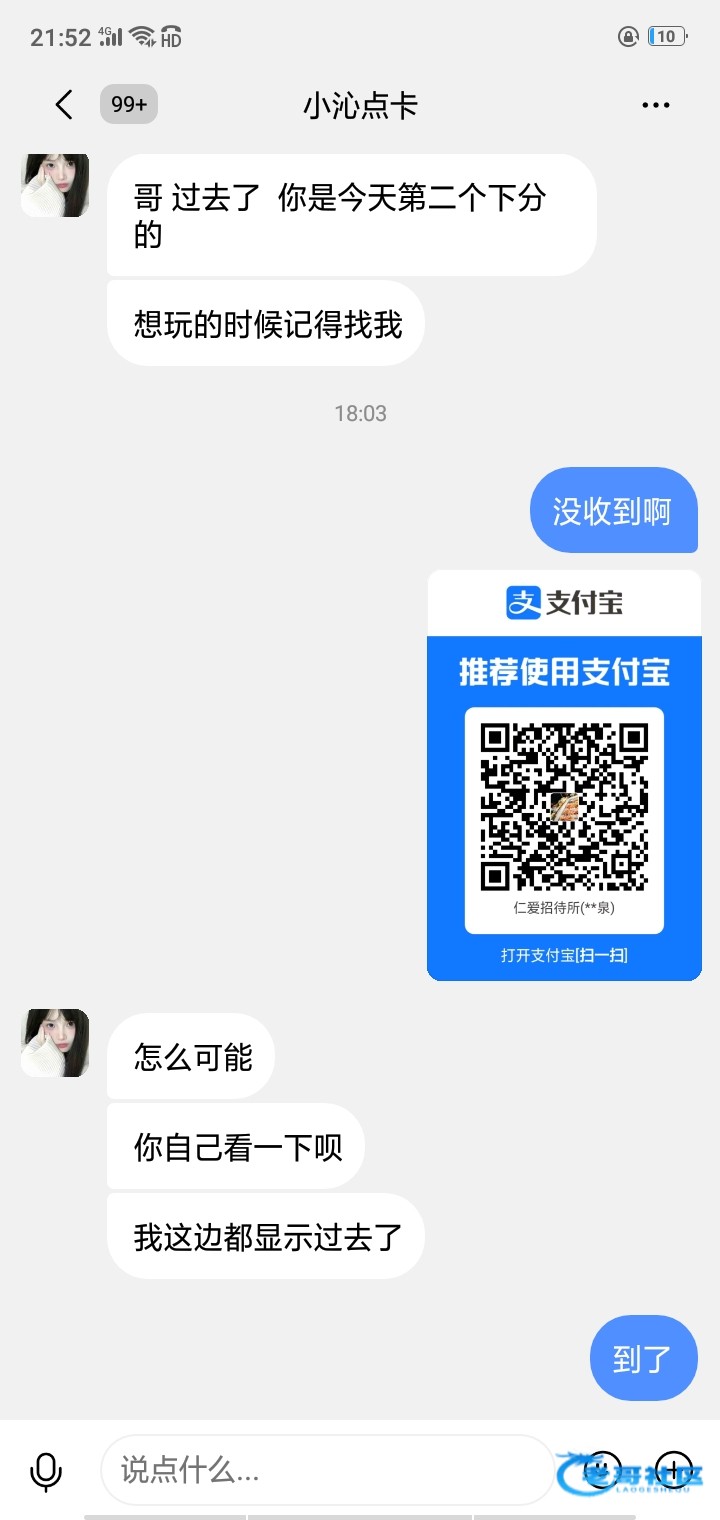Open the Alipay QR code image message
Image resolution: width=720 pixels, height=1520 pixels.
[x=564, y=775]
